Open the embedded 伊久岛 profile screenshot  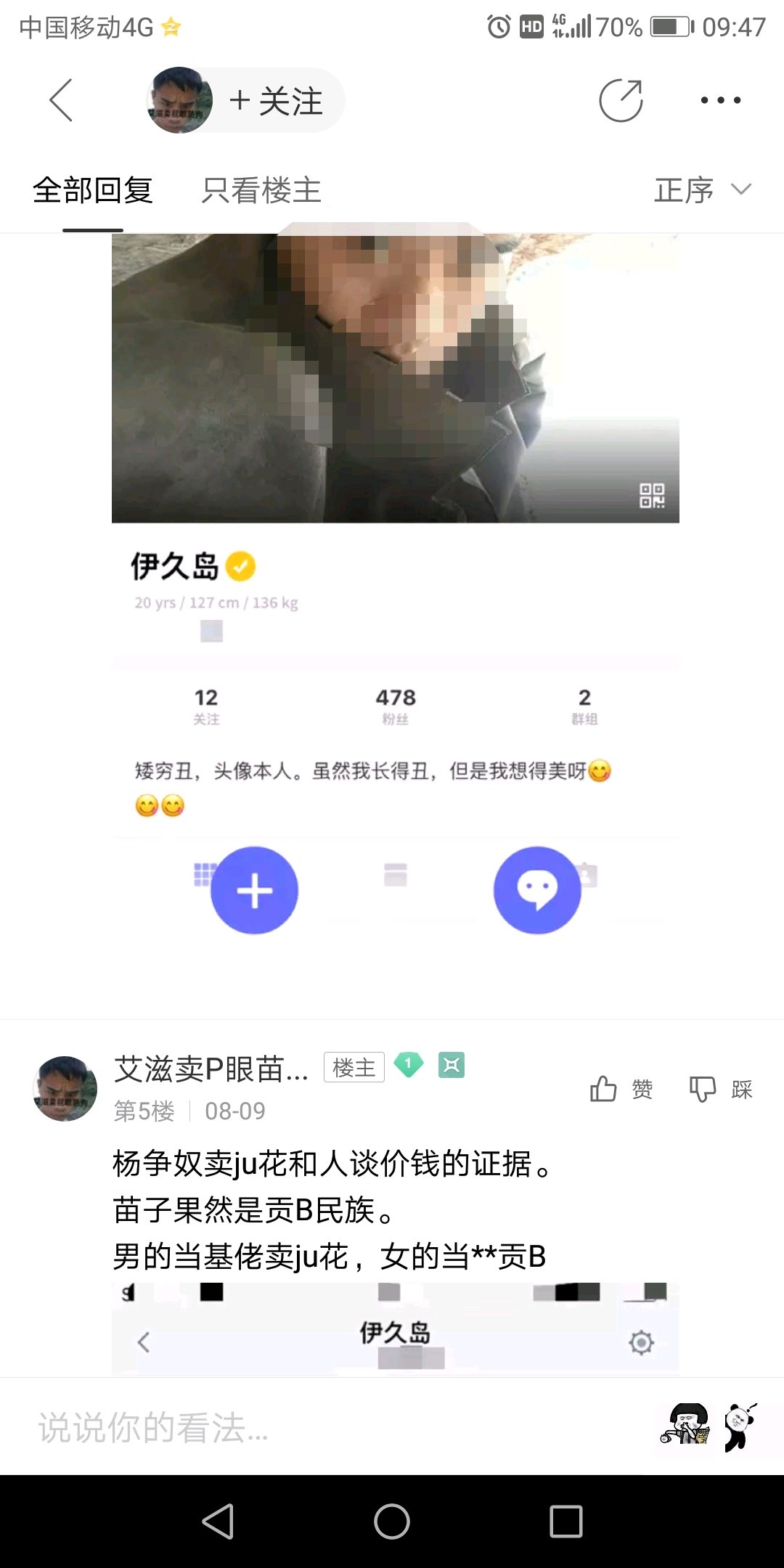point(395,581)
